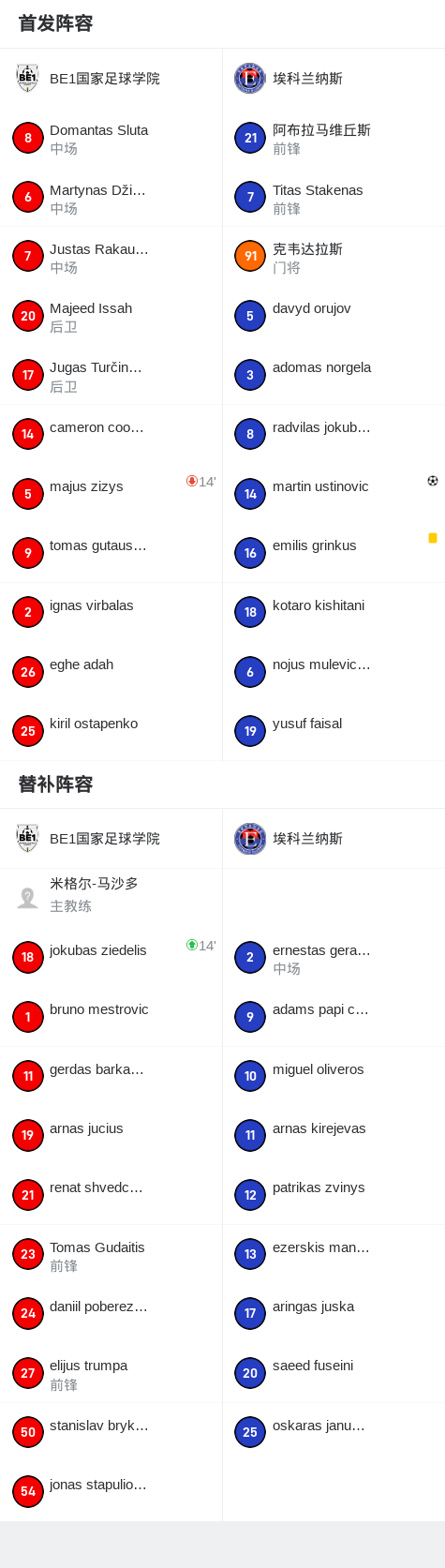
Task: Open player kiril ostapenko
Action: tap(111, 731)
